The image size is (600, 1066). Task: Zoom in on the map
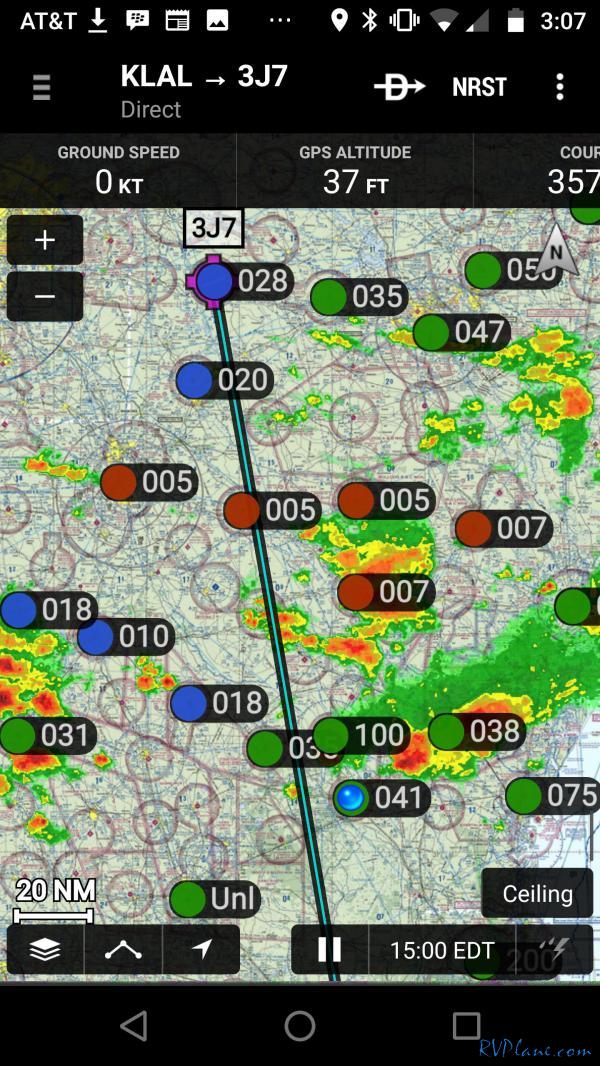click(45, 240)
